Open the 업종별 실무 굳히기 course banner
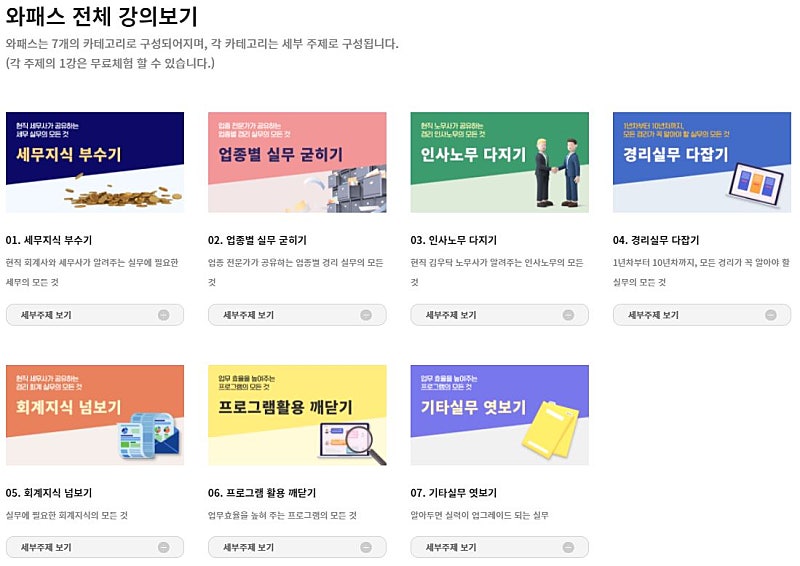800x566 pixels. tap(297, 162)
